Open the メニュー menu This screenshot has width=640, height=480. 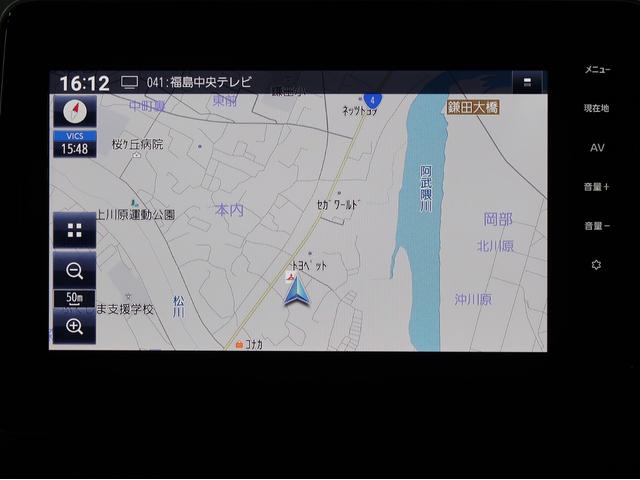pos(597,69)
